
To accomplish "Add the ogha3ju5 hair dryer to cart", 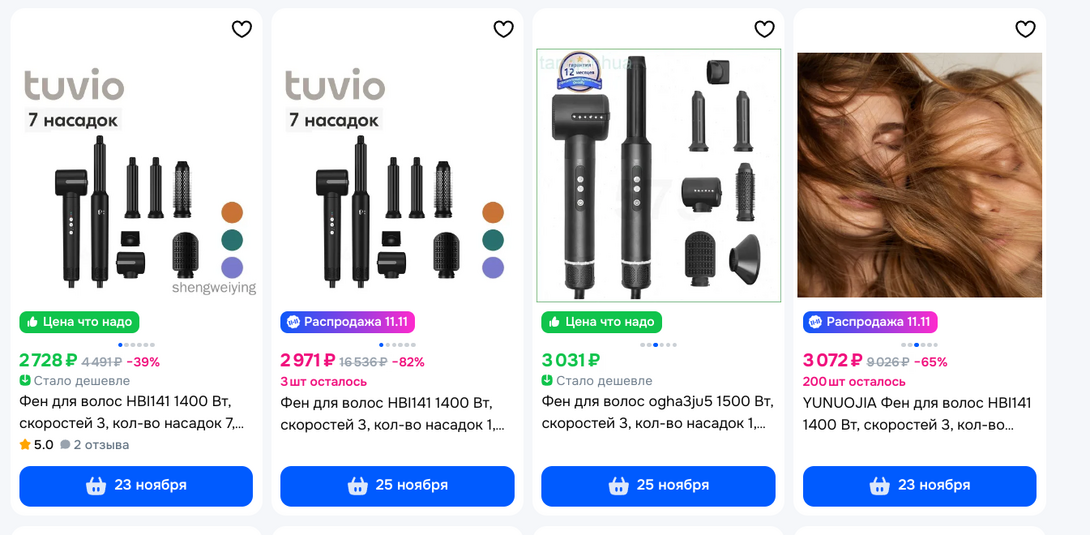I will (x=658, y=485).
